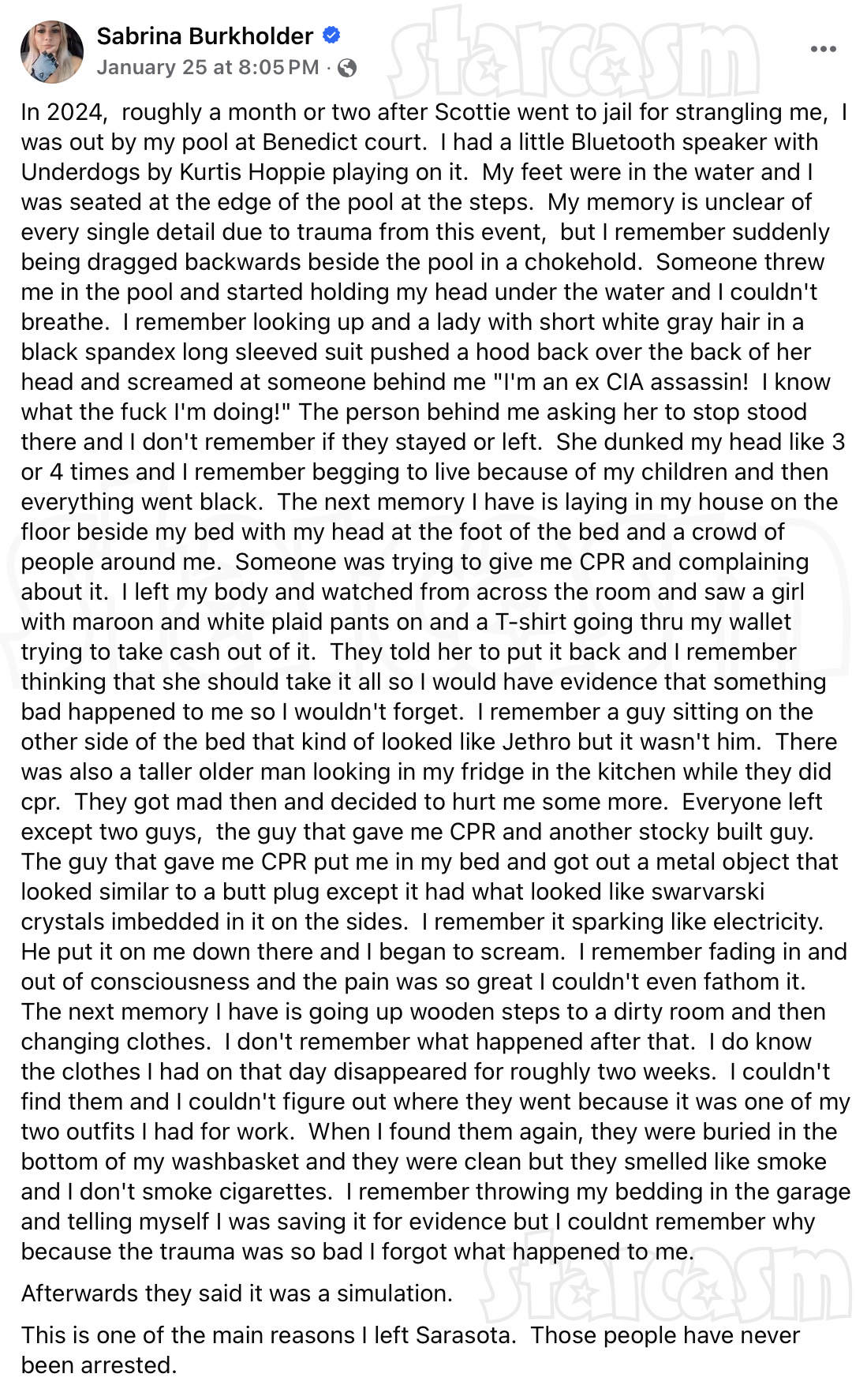This screenshot has width=867, height=1400.
Task: Open the post from its January 25 timestamp
Action: click(207, 68)
